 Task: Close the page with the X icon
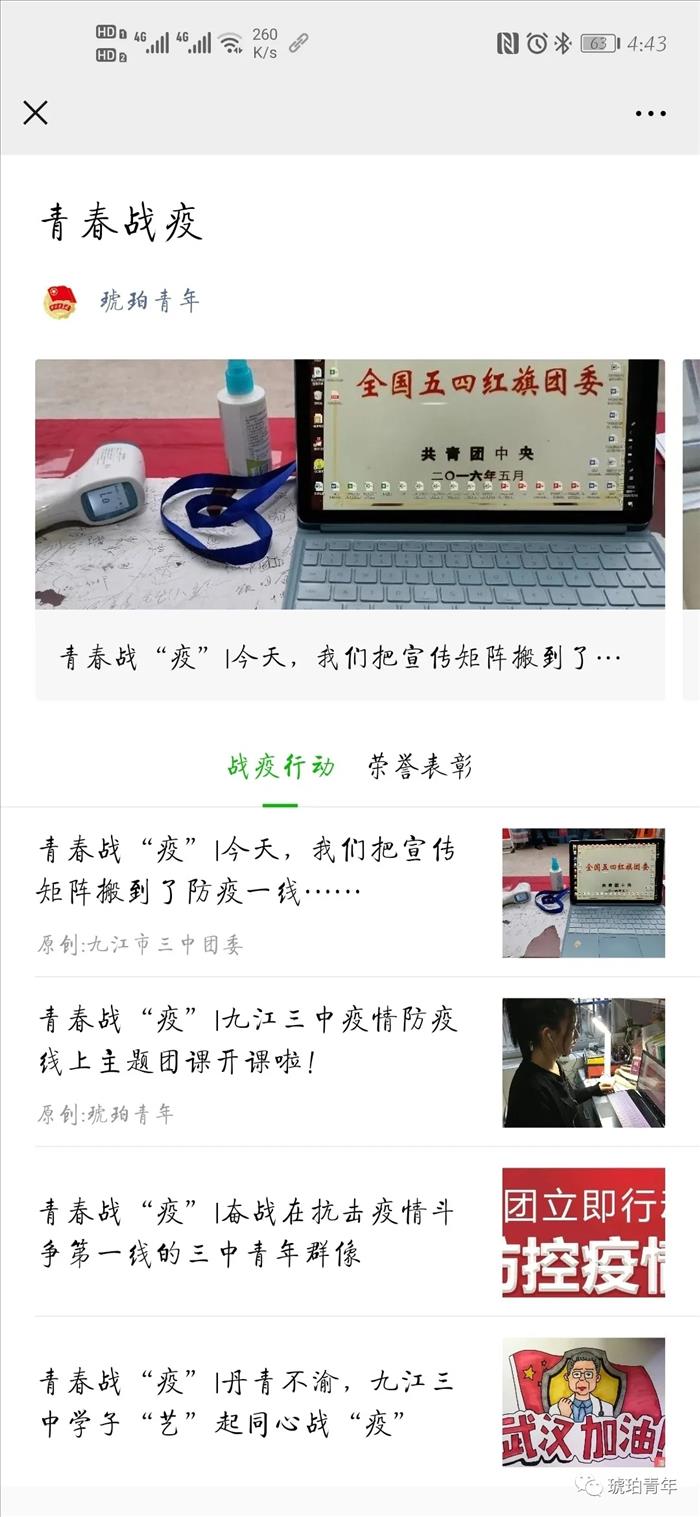click(x=35, y=113)
